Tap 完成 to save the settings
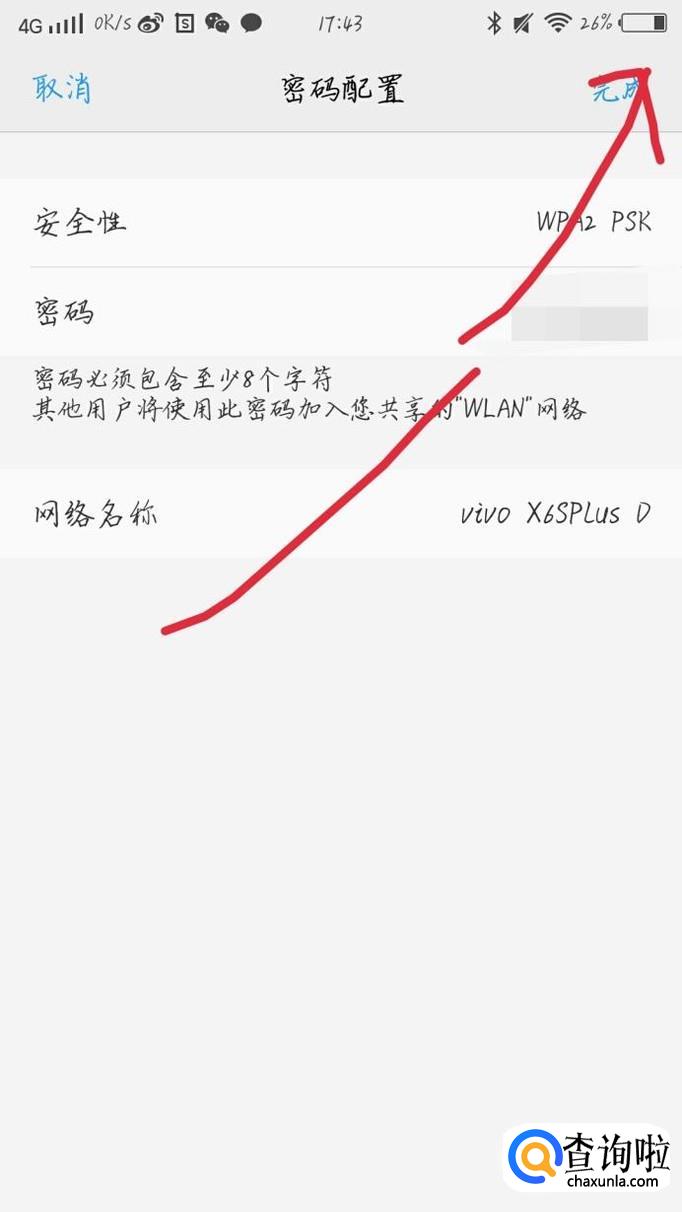The width and height of the screenshot is (682, 1212). (x=620, y=89)
